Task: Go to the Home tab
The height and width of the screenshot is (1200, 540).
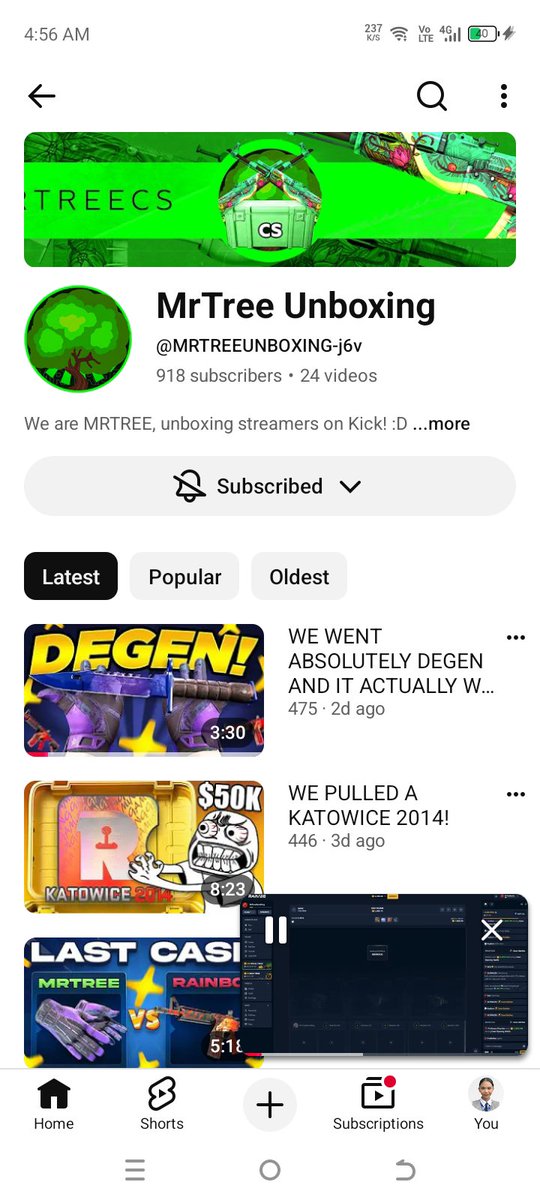Action: tap(54, 1105)
